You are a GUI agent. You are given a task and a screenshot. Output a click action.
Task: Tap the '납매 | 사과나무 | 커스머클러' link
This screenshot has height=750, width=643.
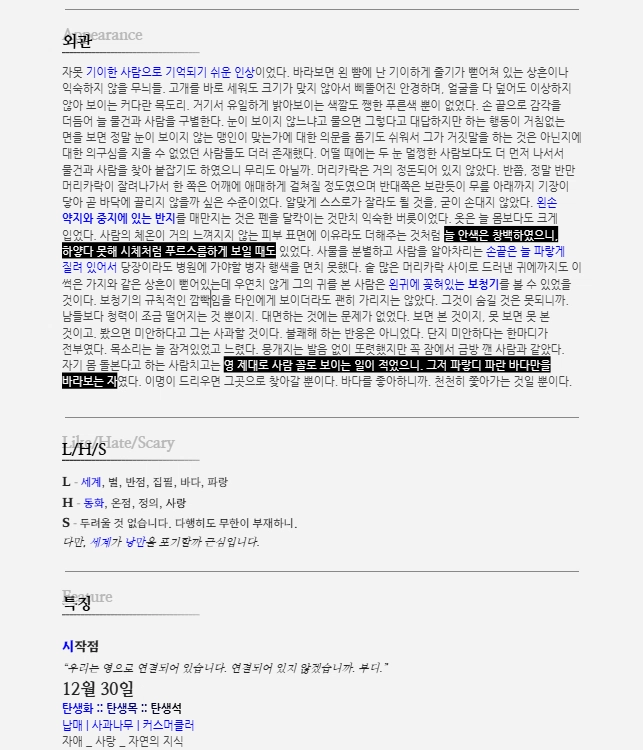pos(127,724)
